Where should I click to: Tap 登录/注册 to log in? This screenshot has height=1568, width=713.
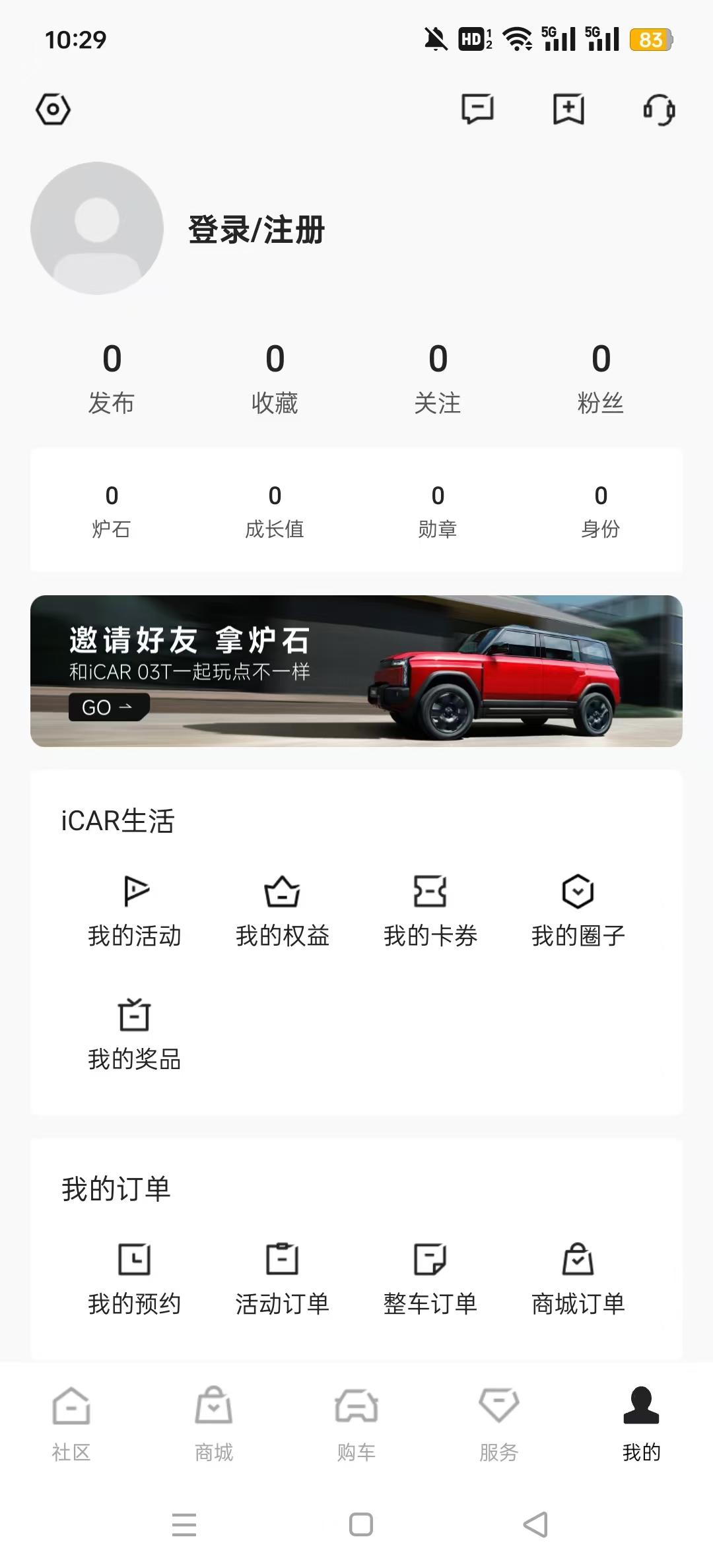point(256,230)
